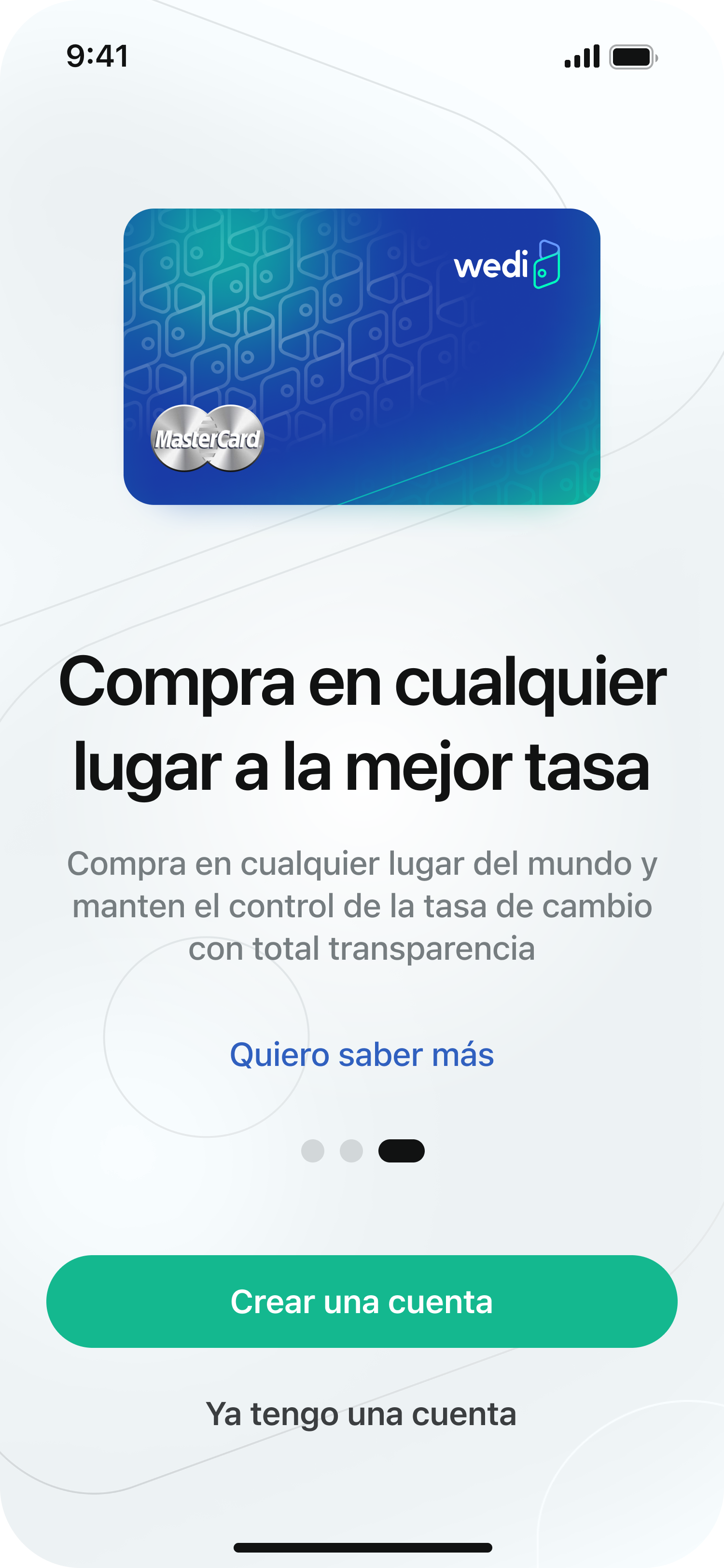Select the second onboarding page dot
This screenshot has height=1568, width=724.
pyautogui.click(x=351, y=1150)
